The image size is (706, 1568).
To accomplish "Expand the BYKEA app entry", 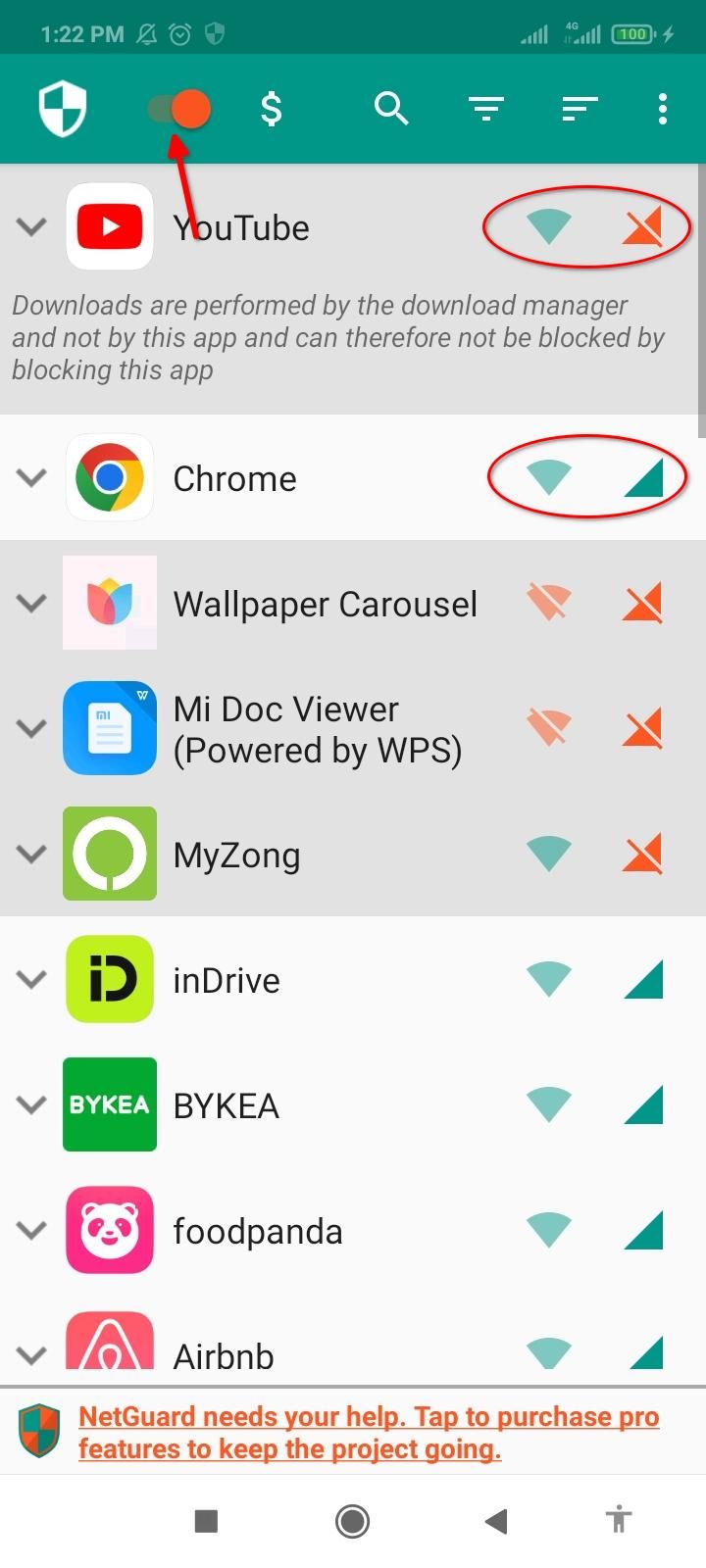I will (30, 1104).
